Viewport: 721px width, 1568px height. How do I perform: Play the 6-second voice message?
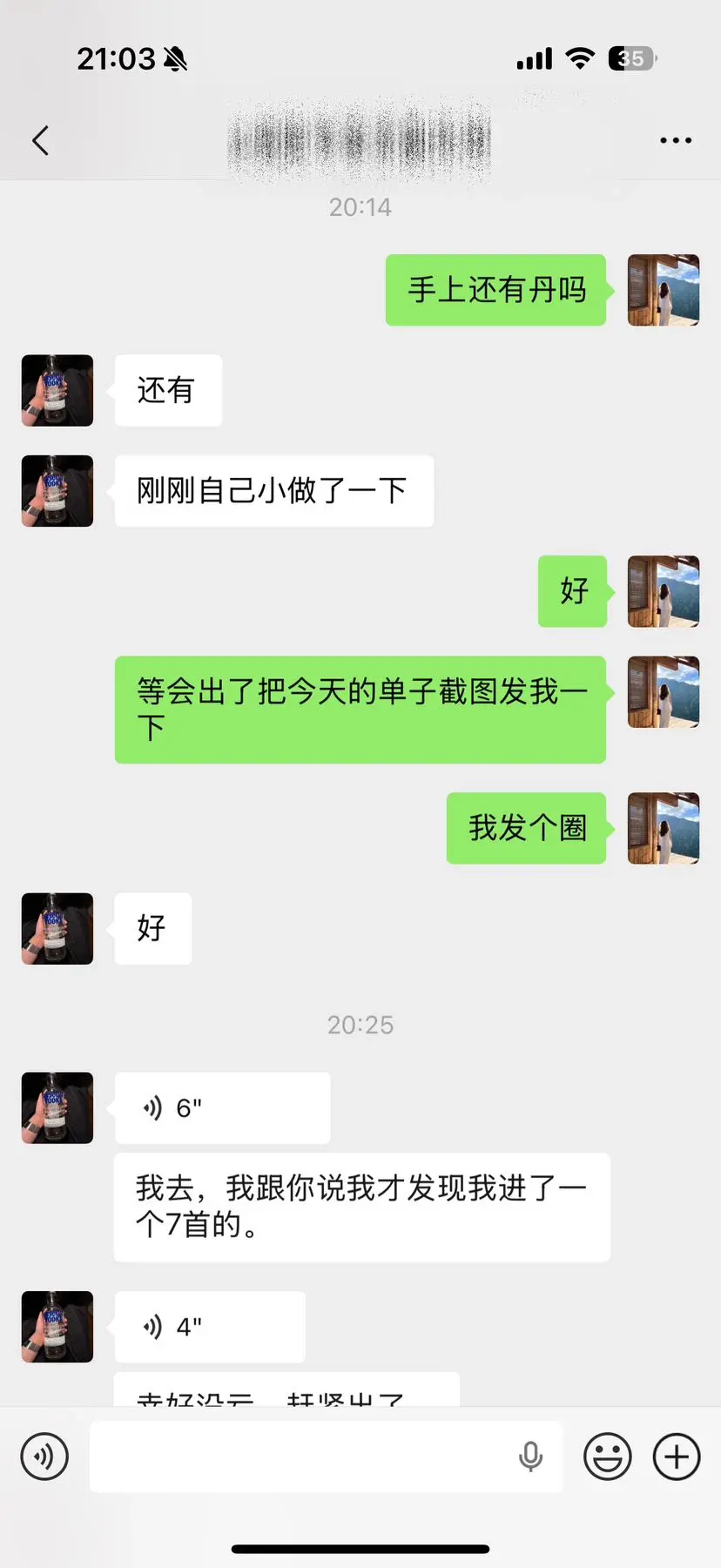(x=221, y=1107)
